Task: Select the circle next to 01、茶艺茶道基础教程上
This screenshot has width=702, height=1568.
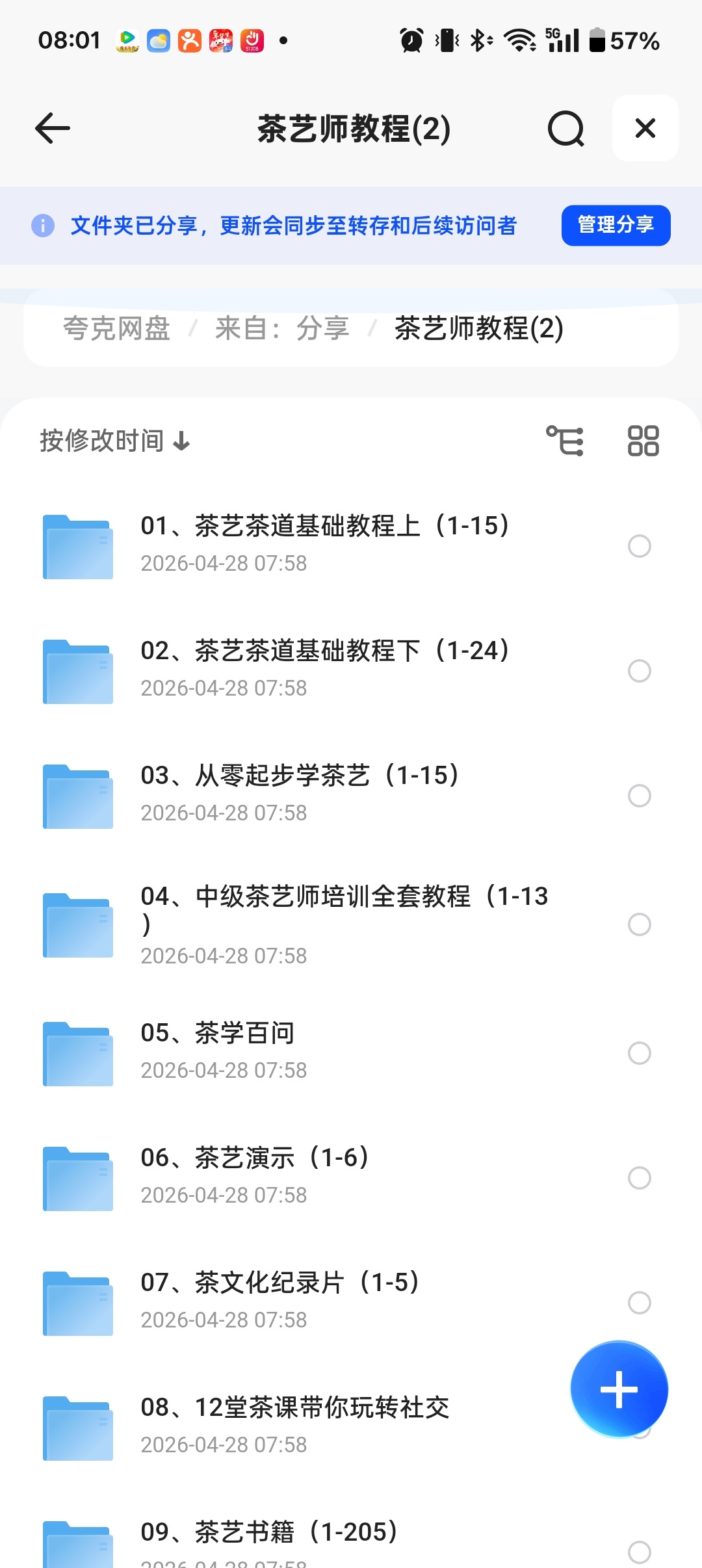Action: [x=640, y=546]
